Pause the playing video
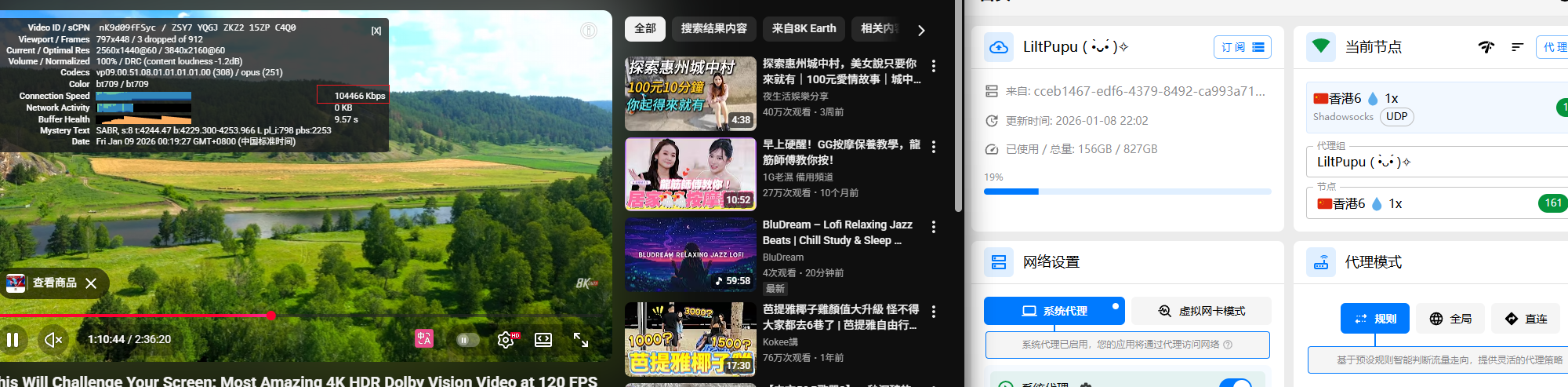This screenshot has height=387, width=1568. pos(13,340)
